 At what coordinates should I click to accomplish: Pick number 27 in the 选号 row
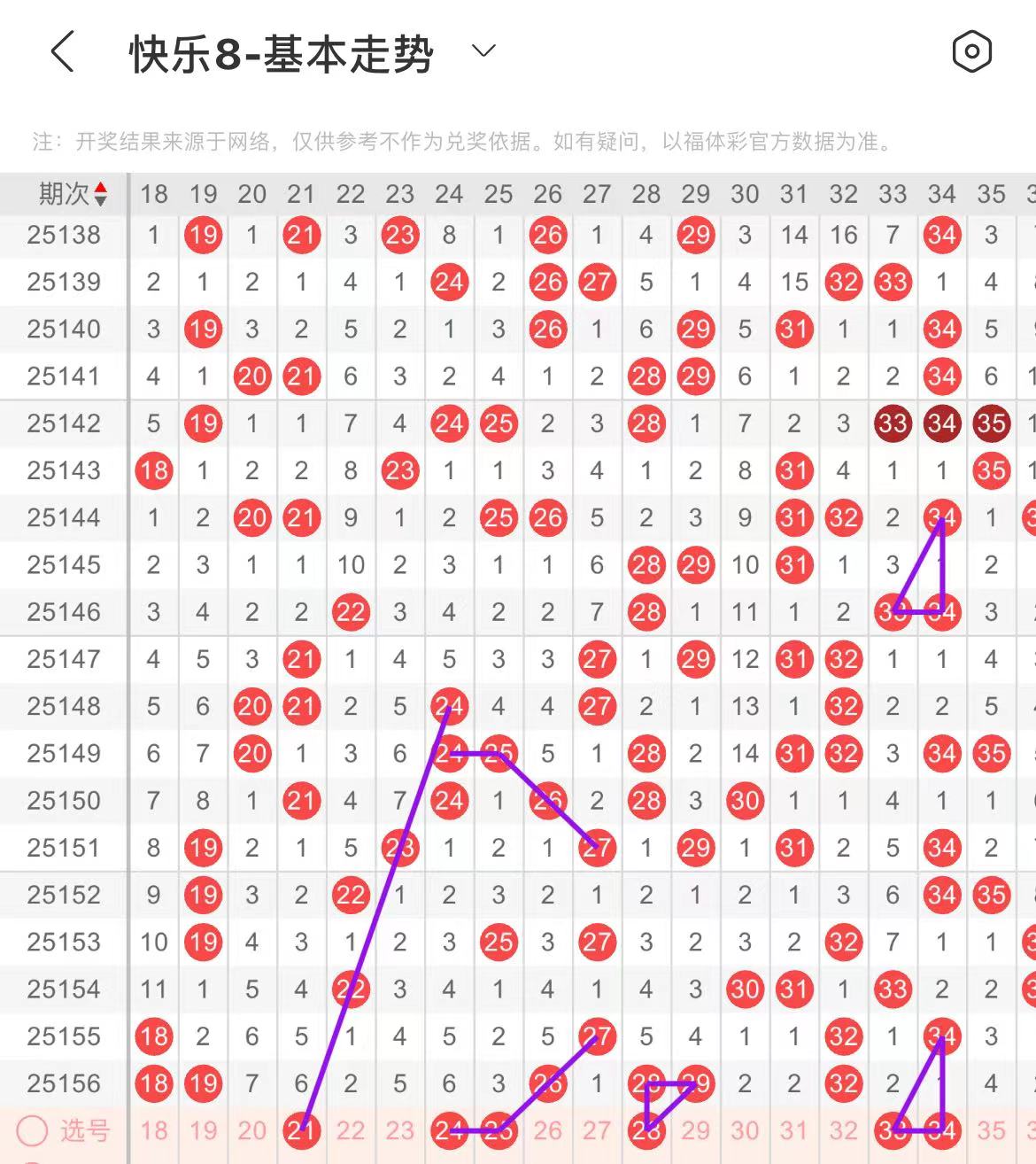[597, 1130]
